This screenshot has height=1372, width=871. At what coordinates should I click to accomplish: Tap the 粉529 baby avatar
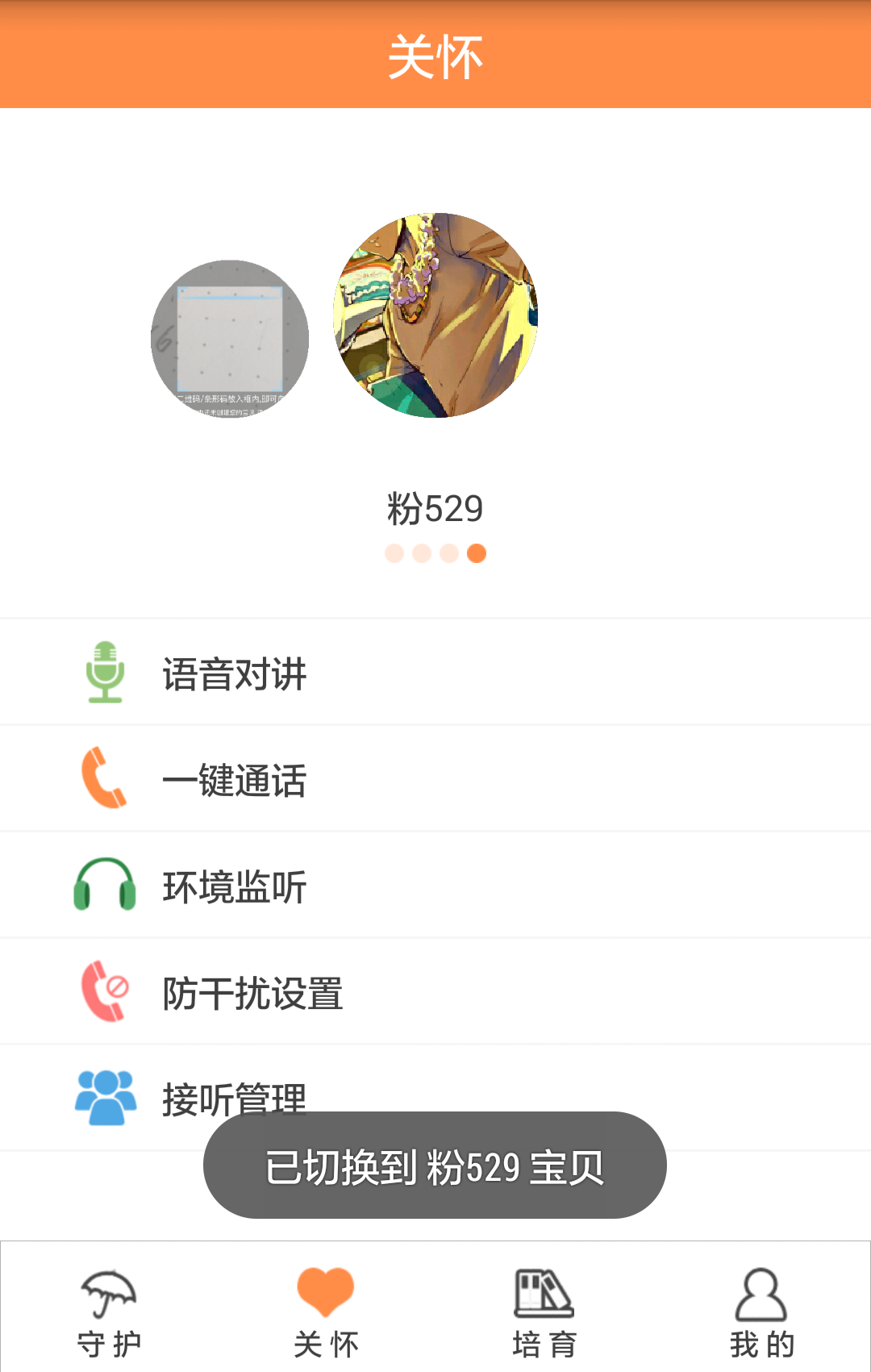click(435, 315)
